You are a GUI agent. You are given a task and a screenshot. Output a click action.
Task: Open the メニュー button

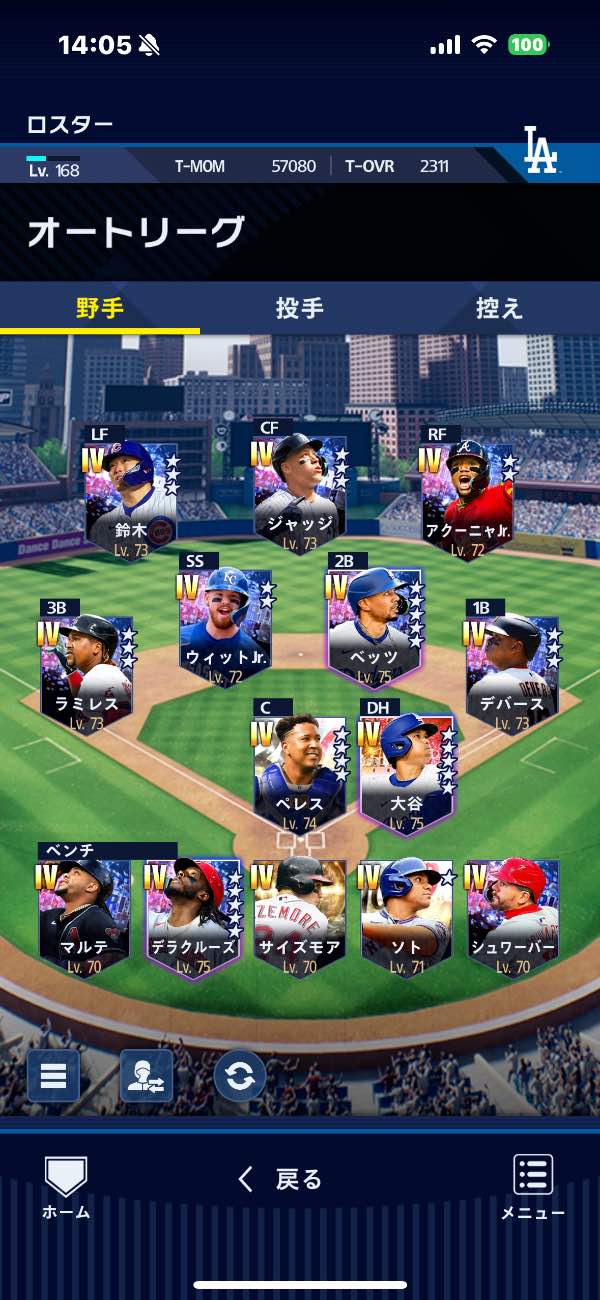pos(533,1188)
